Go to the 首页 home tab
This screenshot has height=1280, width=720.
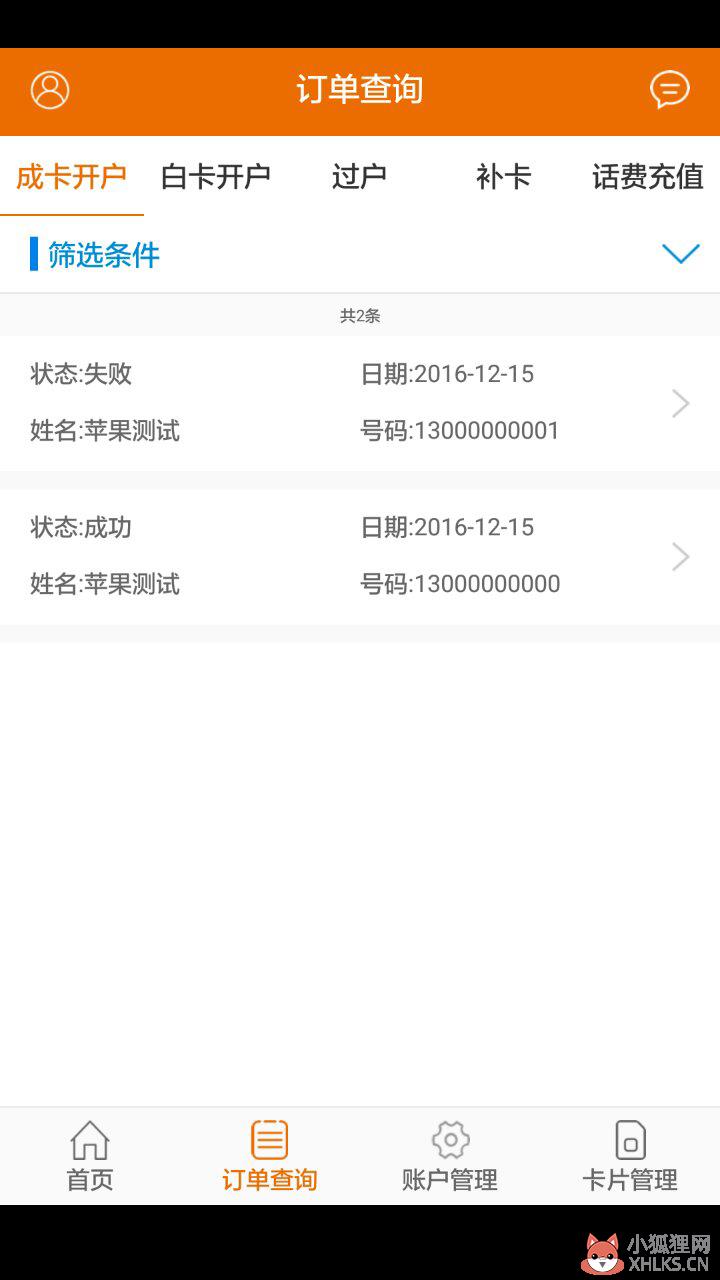pos(90,1156)
